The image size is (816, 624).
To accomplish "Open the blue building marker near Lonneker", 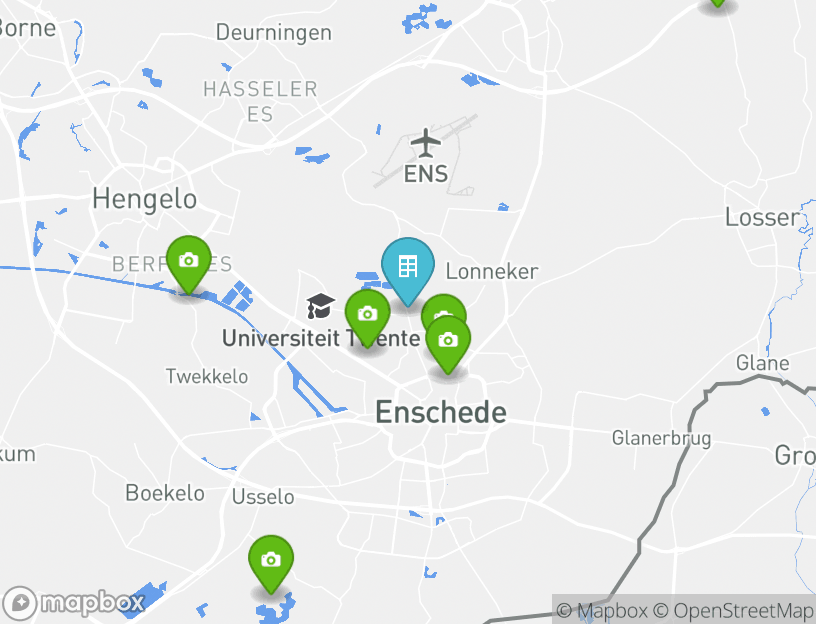I will click(408, 266).
